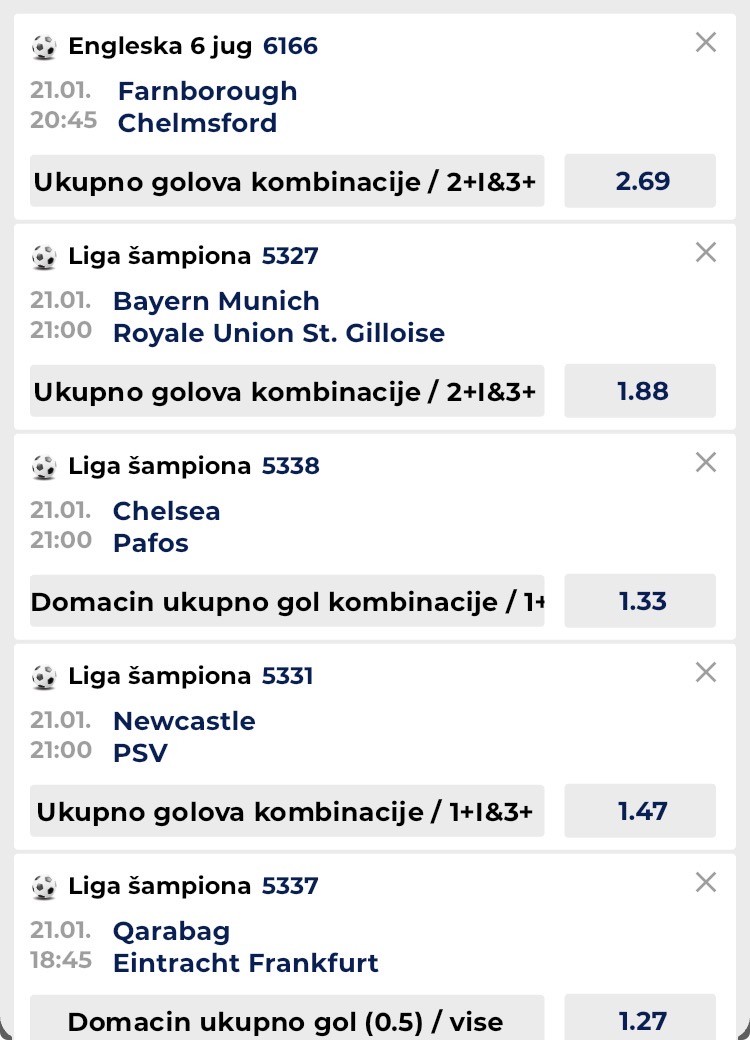Remove the Qarabag vs Eintracht Frankfurt selection

click(706, 882)
